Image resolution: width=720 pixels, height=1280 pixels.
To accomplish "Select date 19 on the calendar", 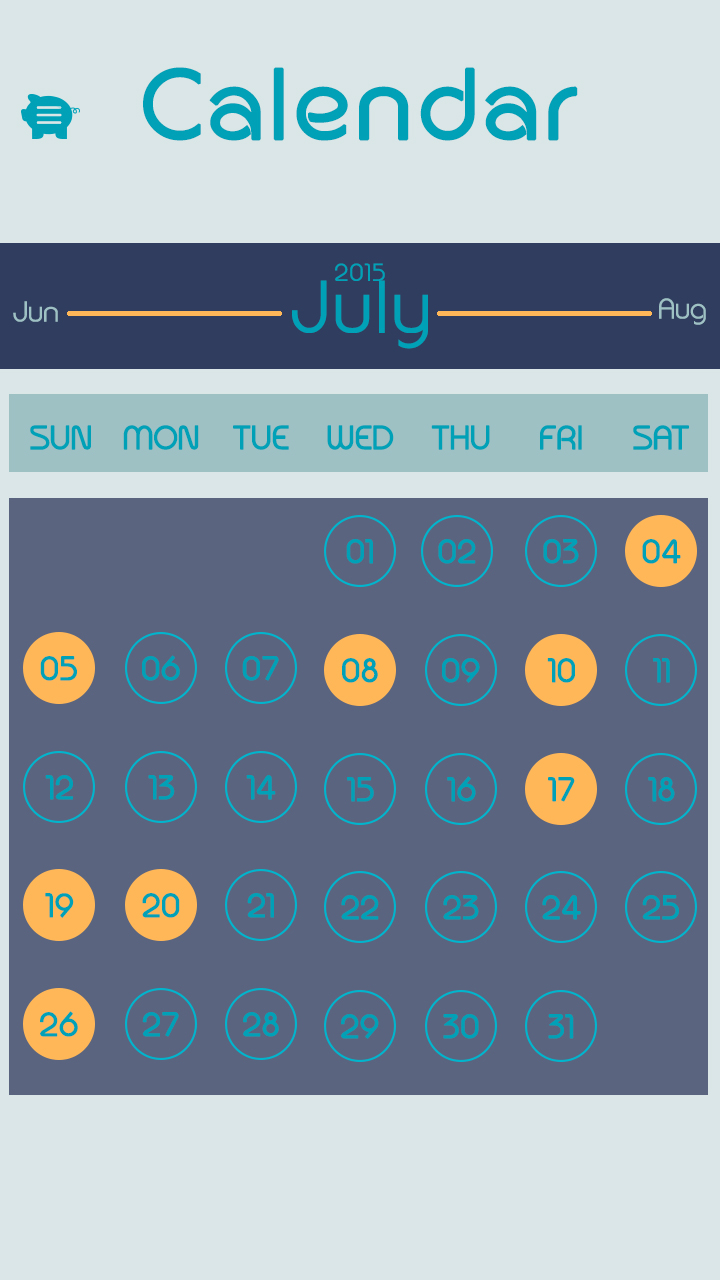I will click(x=59, y=905).
